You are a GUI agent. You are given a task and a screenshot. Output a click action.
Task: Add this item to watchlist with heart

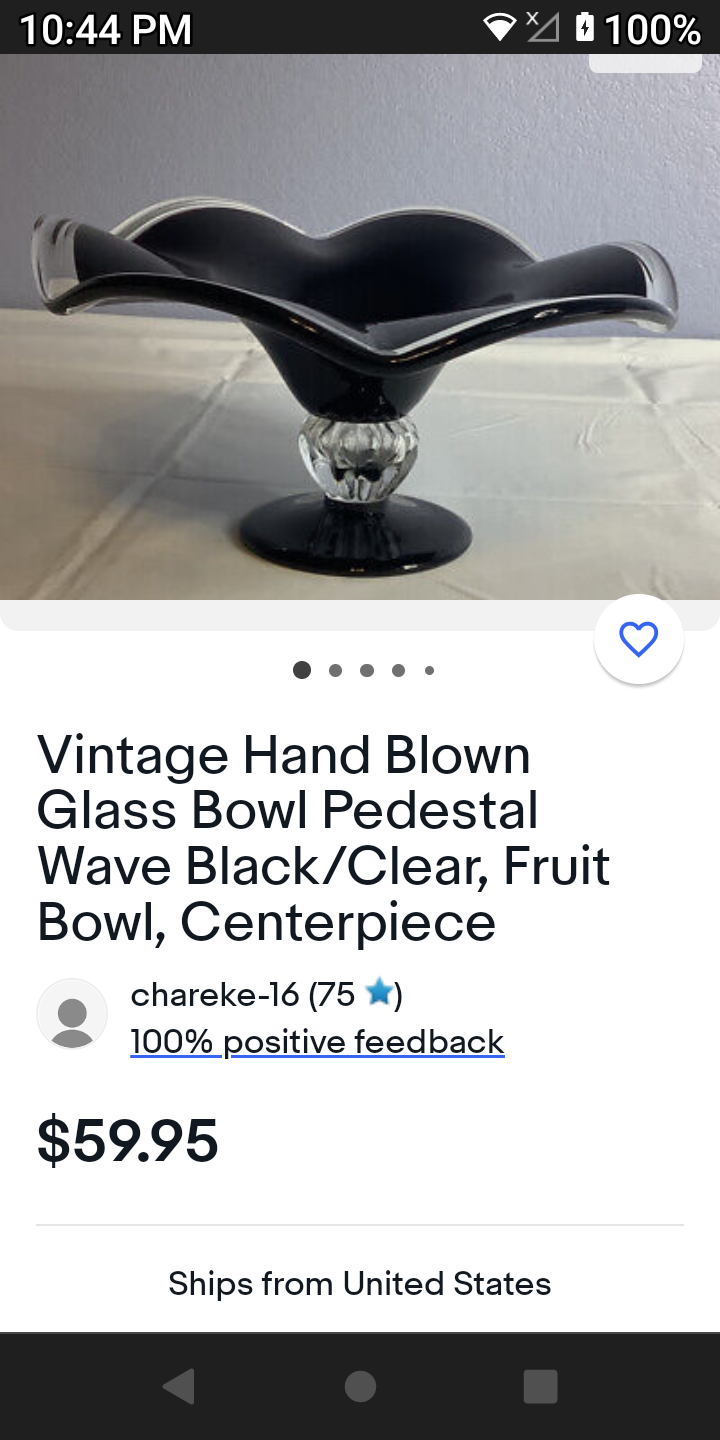638,639
